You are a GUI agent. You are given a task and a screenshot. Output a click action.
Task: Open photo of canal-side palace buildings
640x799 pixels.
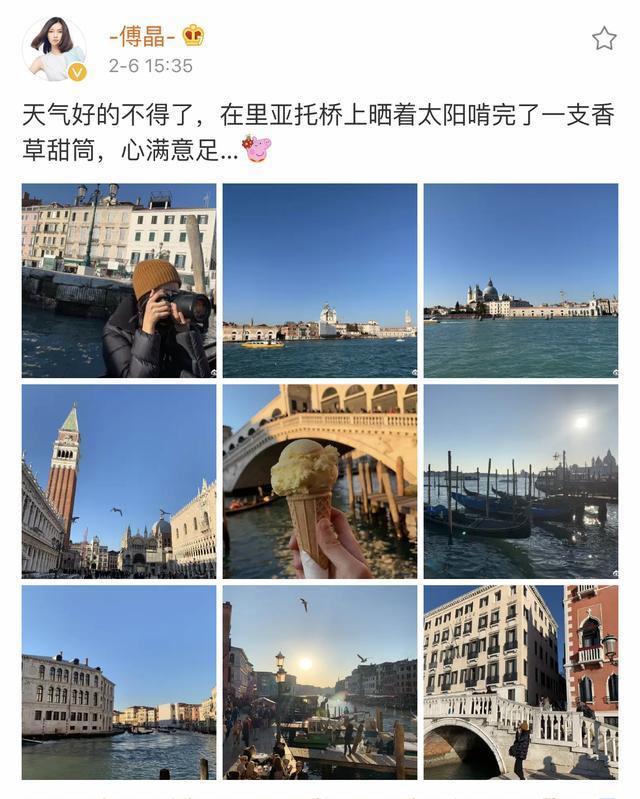point(119,682)
